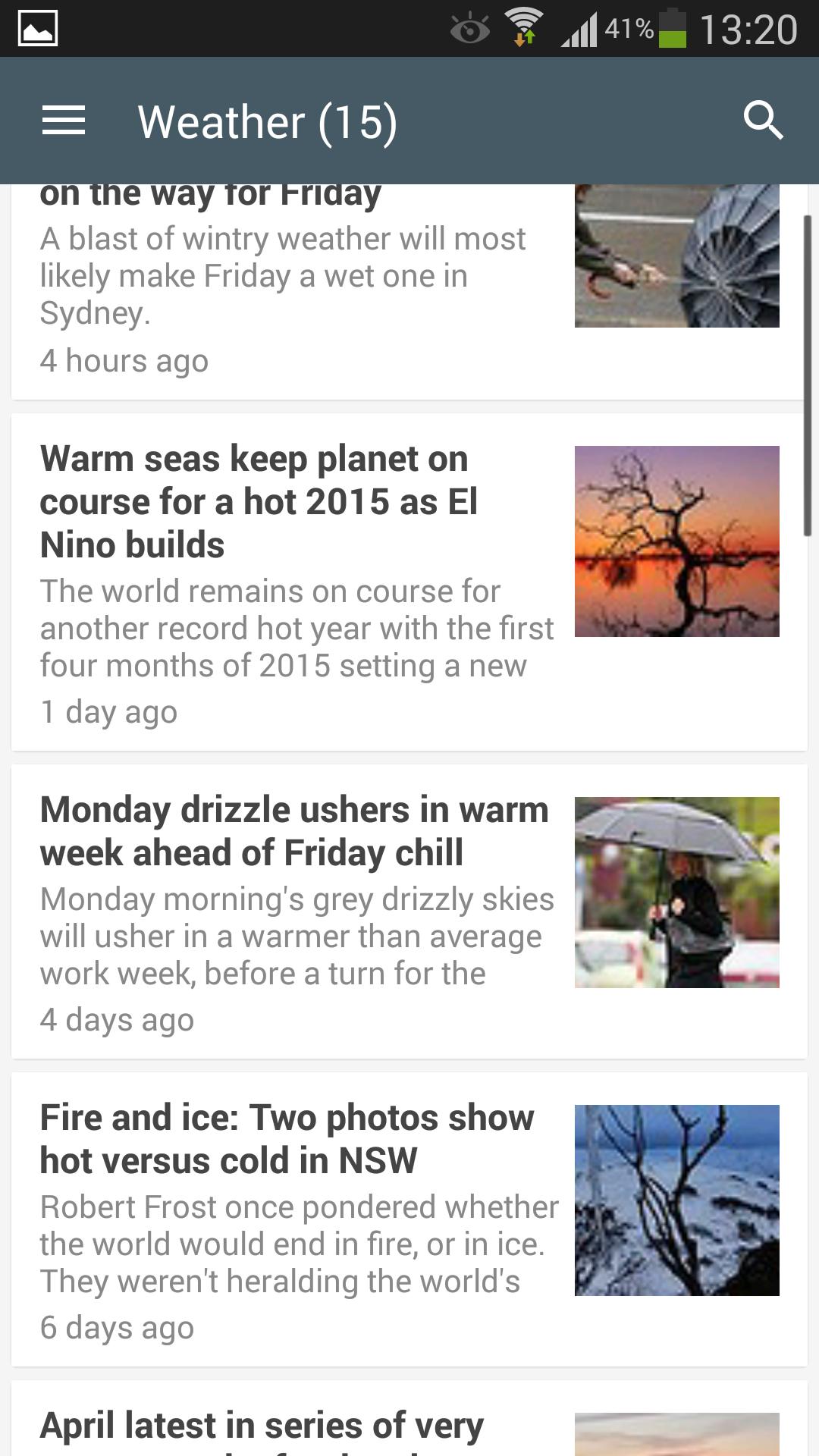Image resolution: width=819 pixels, height=1456 pixels.
Task: Tap the umbrella thumbnail of the Friday article
Action: (x=677, y=258)
